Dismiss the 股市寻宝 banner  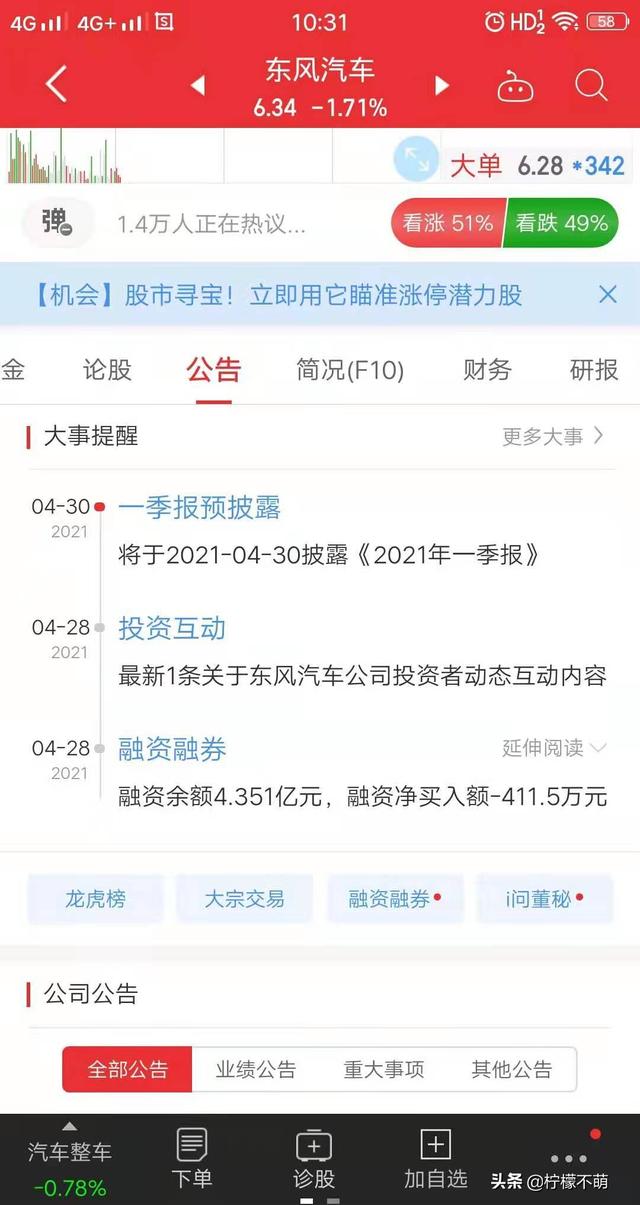(607, 295)
